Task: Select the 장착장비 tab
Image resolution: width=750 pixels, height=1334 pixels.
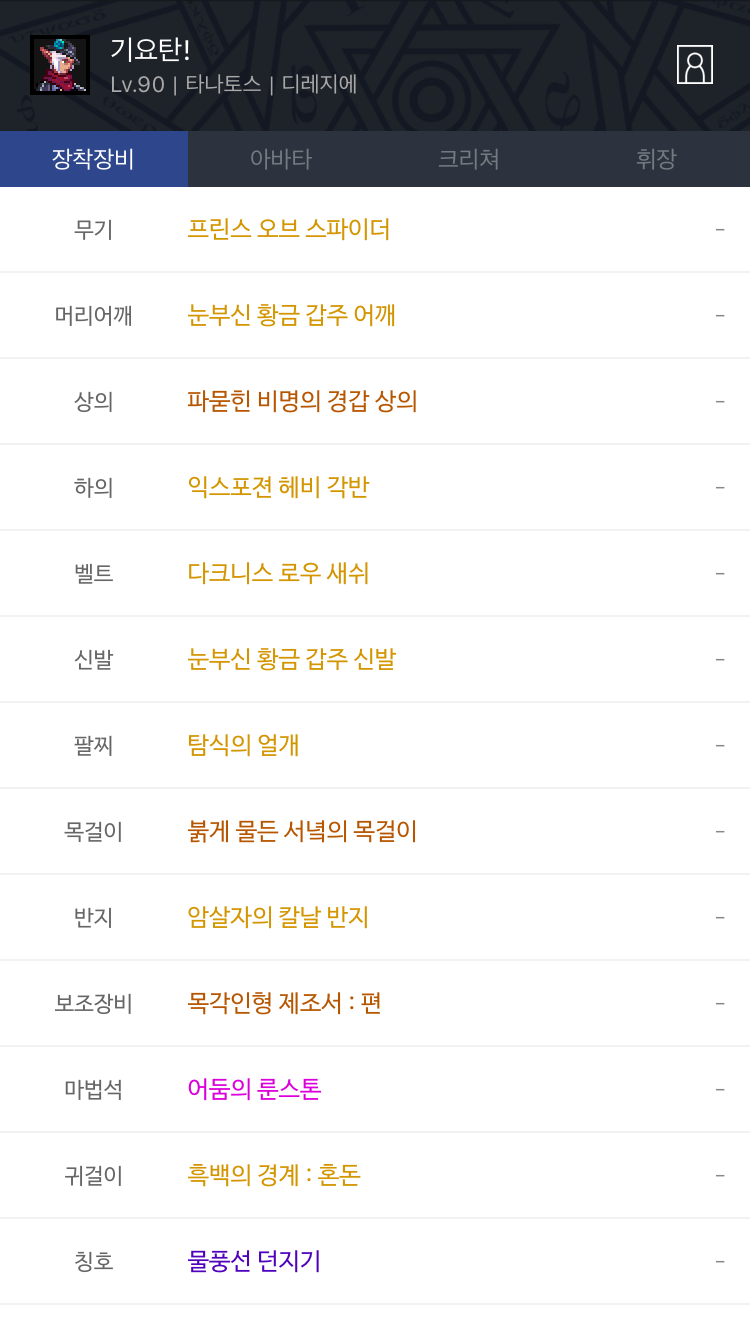Action: [94, 159]
